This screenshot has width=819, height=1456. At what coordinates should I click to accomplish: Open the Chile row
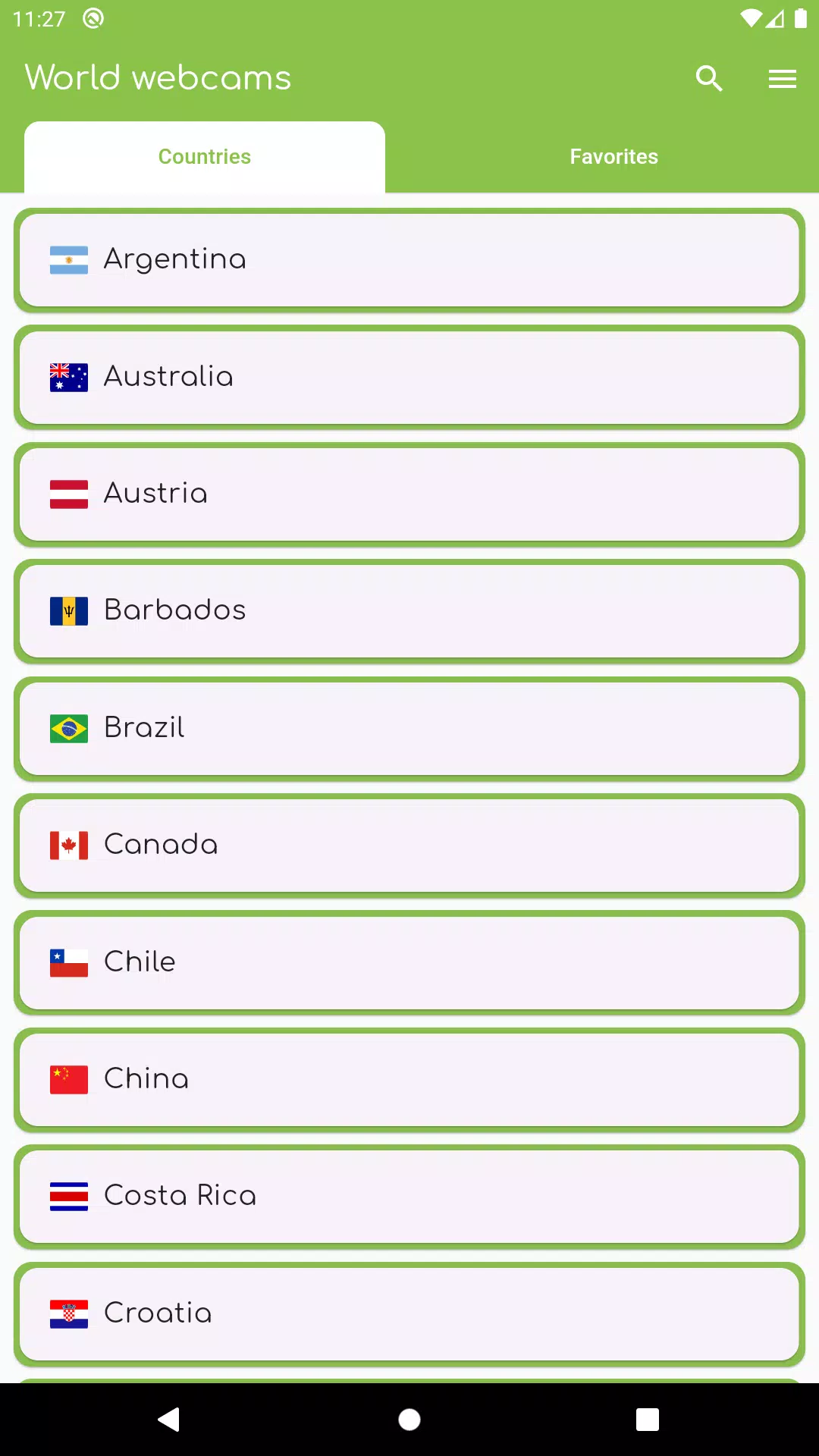click(409, 963)
